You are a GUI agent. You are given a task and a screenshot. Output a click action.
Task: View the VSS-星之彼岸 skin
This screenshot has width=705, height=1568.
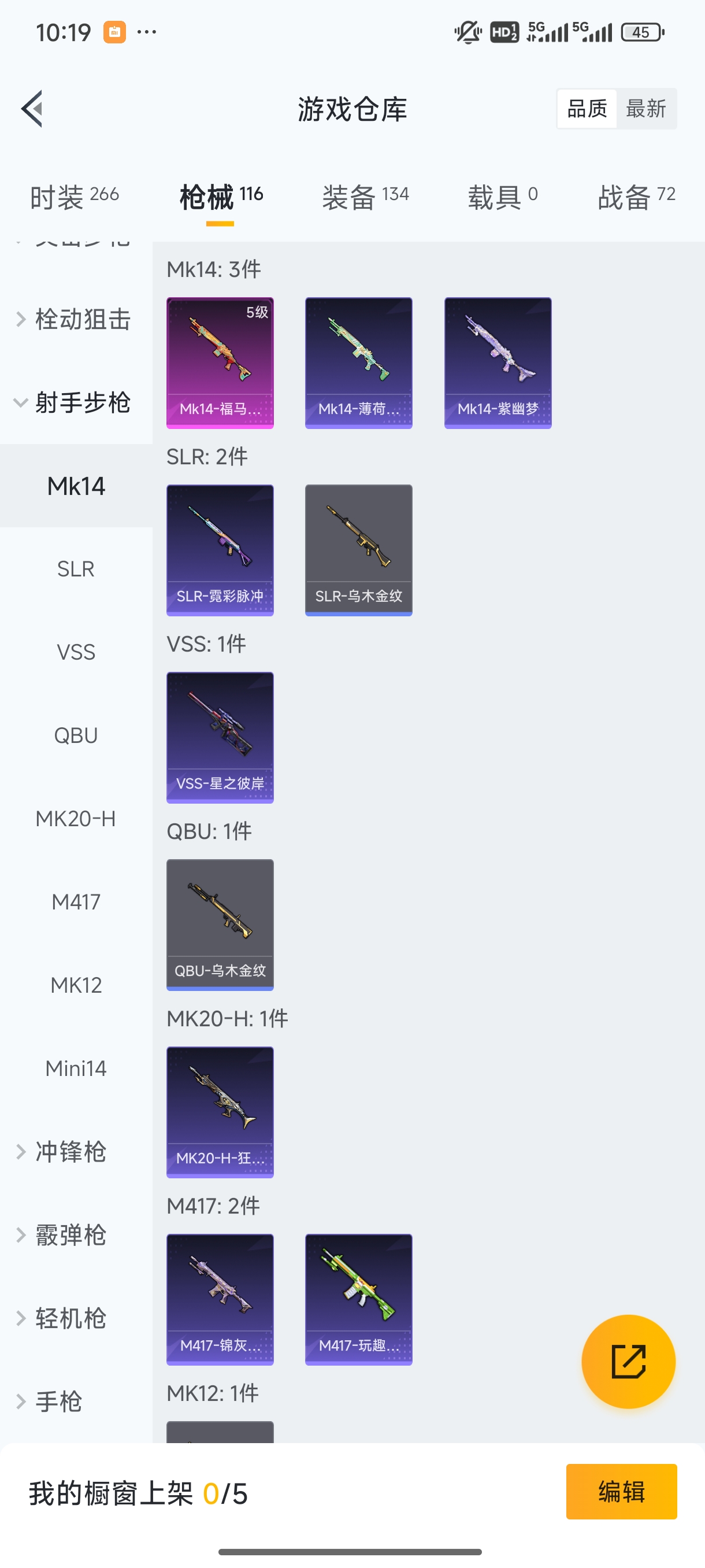tap(220, 737)
